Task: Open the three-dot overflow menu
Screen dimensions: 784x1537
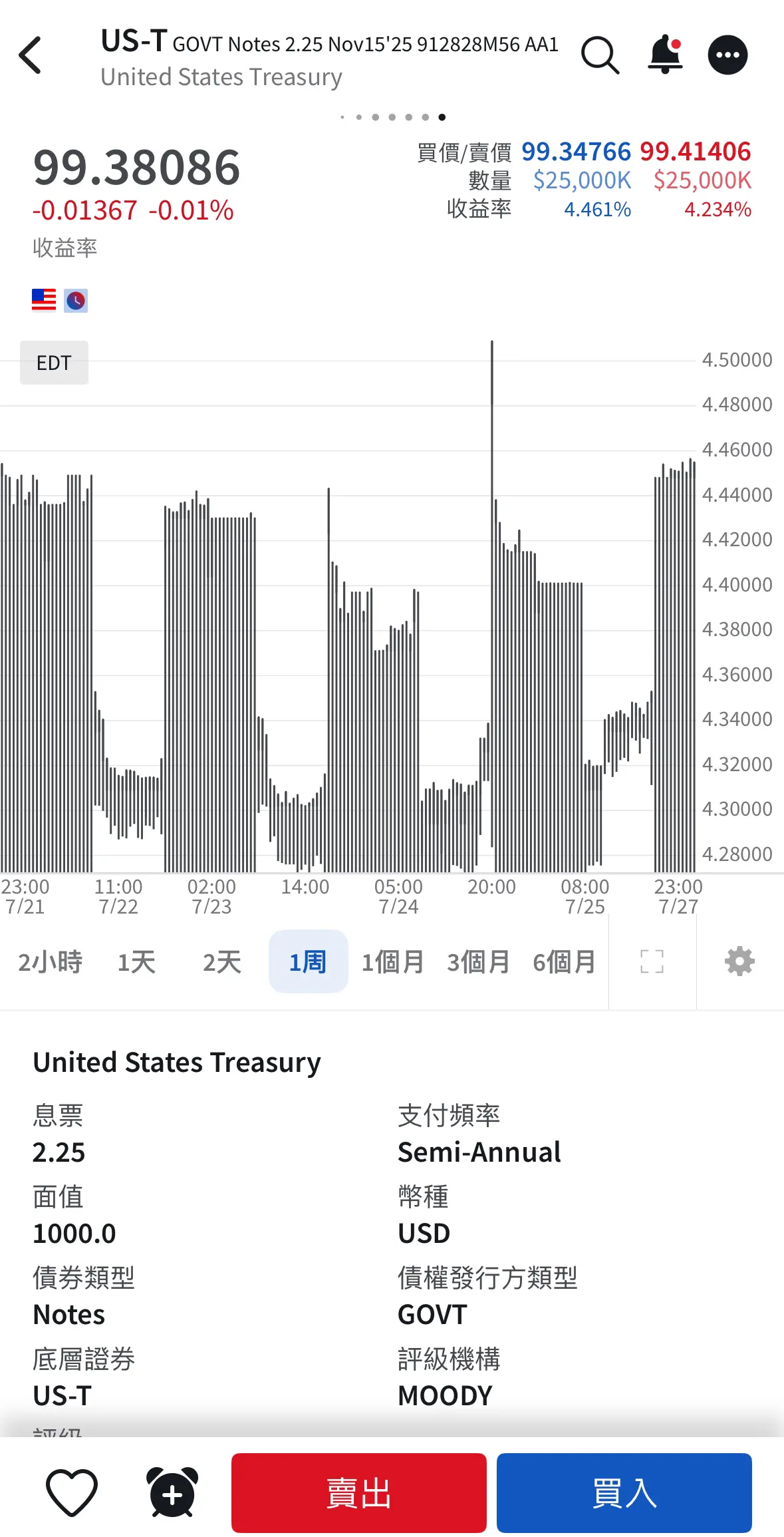Action: click(x=727, y=55)
